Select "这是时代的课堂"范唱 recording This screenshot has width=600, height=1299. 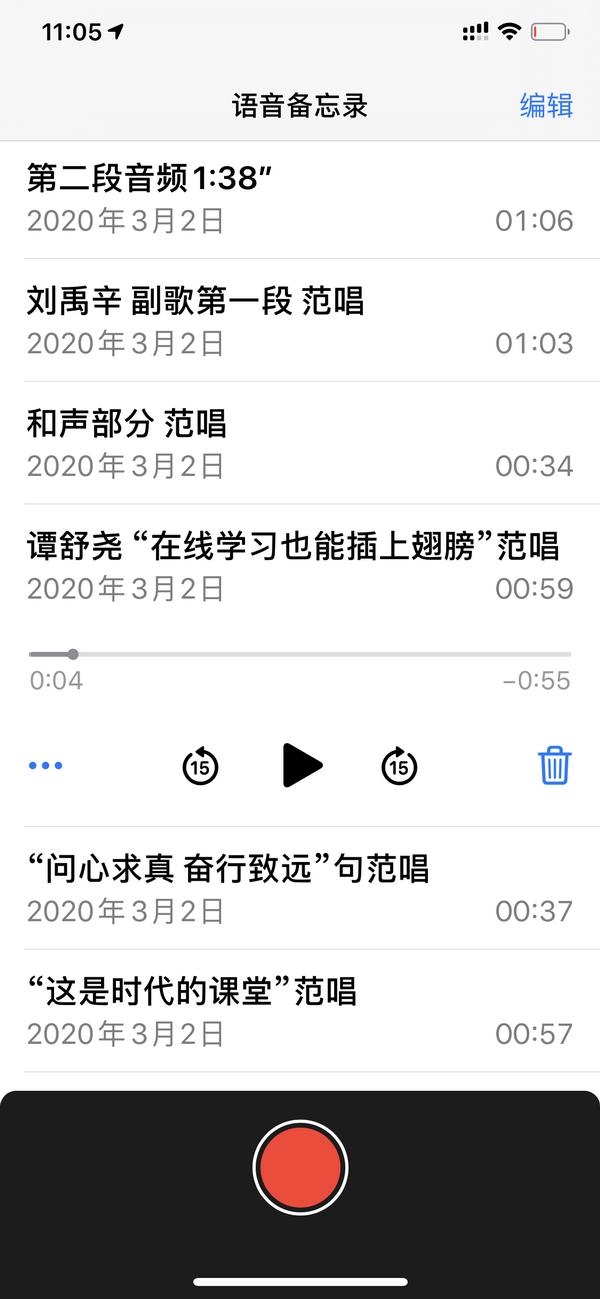(300, 1011)
